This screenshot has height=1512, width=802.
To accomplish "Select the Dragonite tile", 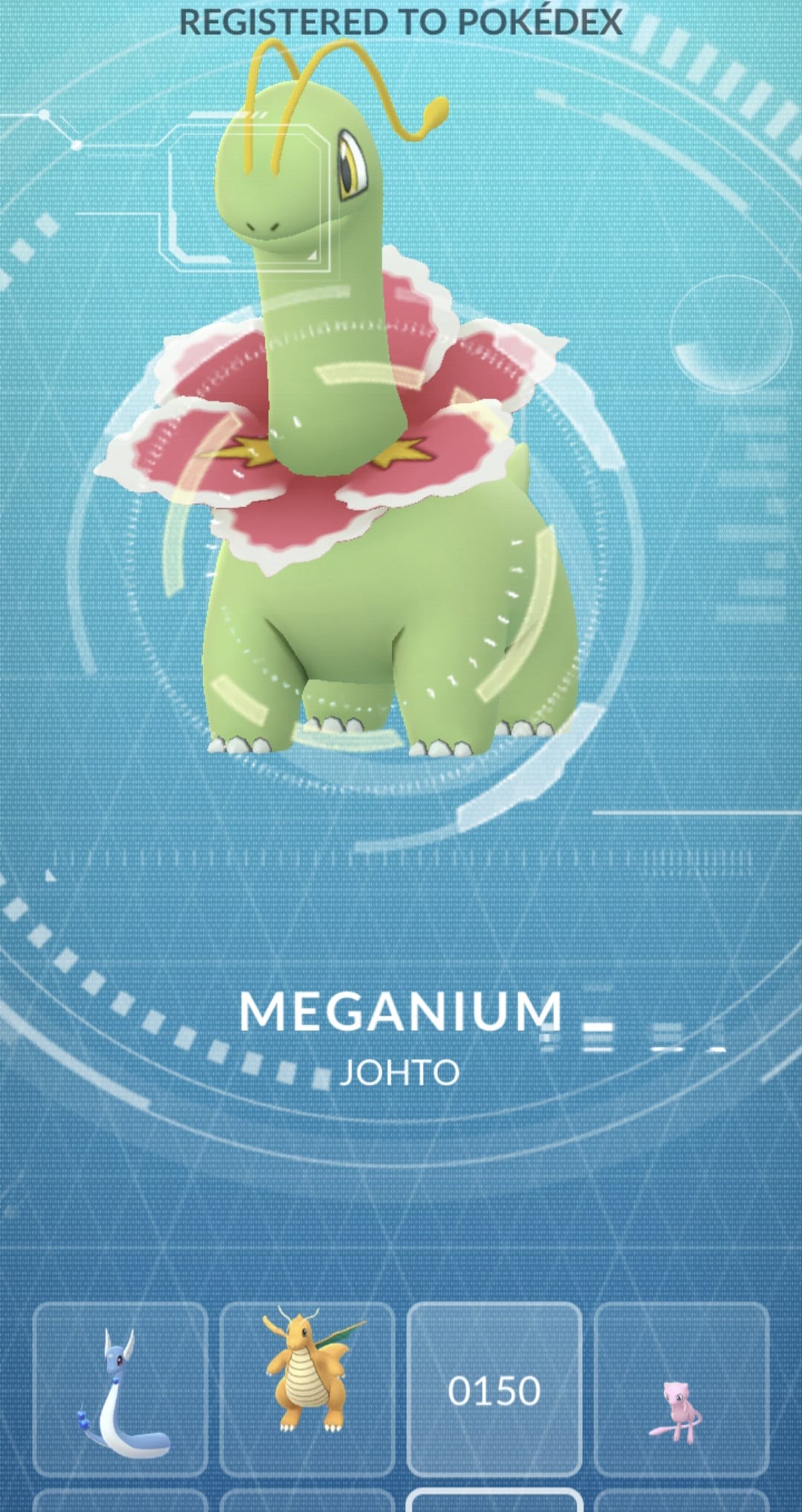I will pos(307,1389).
